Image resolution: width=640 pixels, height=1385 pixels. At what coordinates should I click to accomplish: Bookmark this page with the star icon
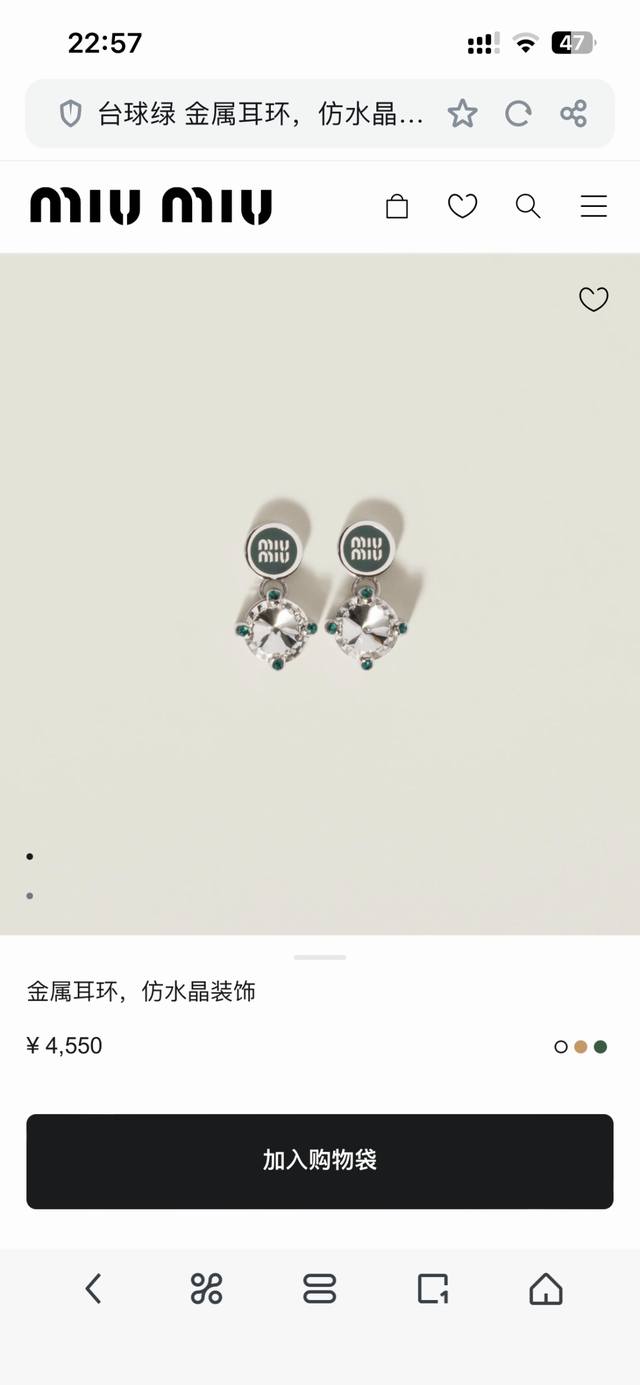click(462, 114)
